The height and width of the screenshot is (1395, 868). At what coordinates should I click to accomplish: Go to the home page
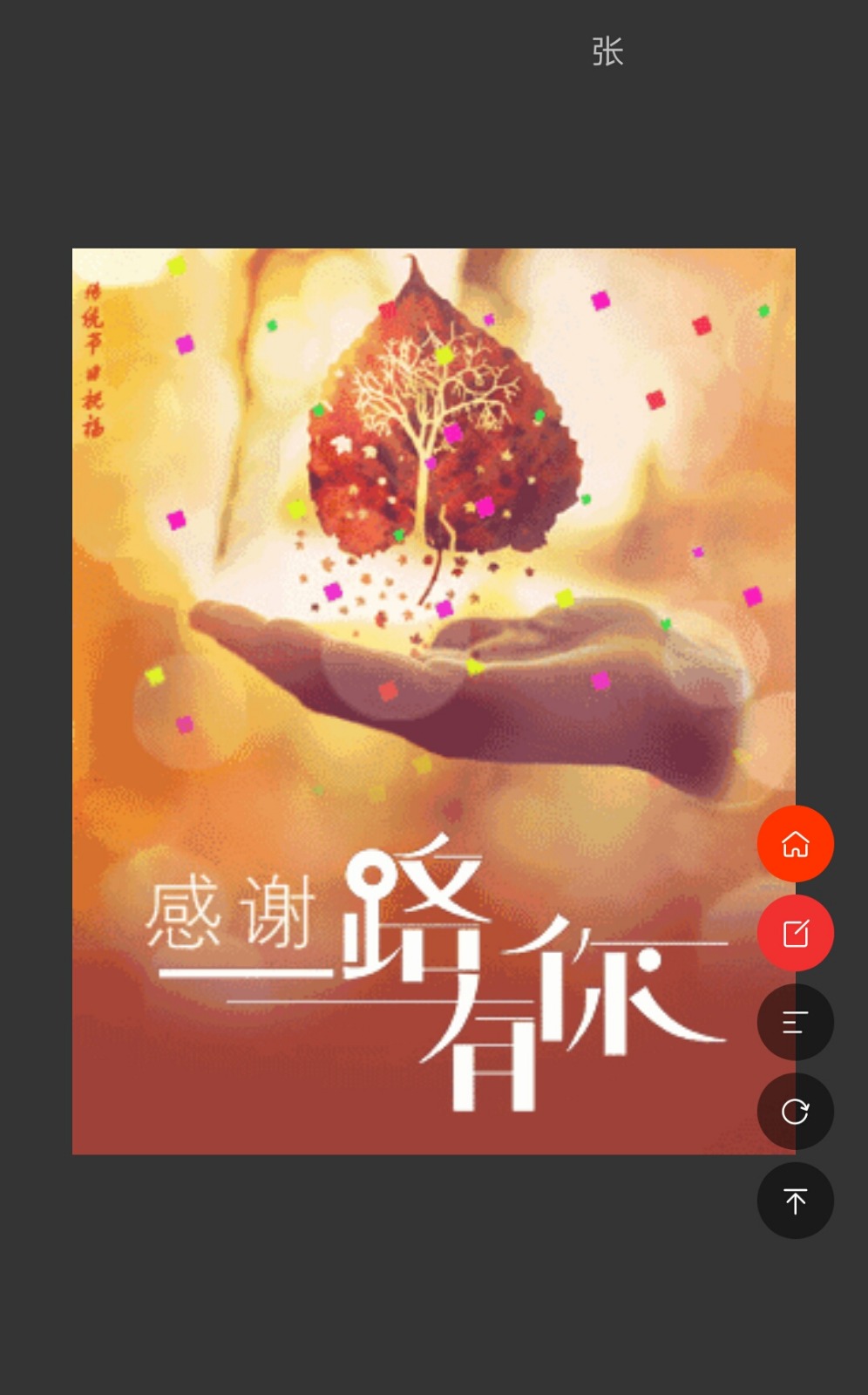coord(795,844)
